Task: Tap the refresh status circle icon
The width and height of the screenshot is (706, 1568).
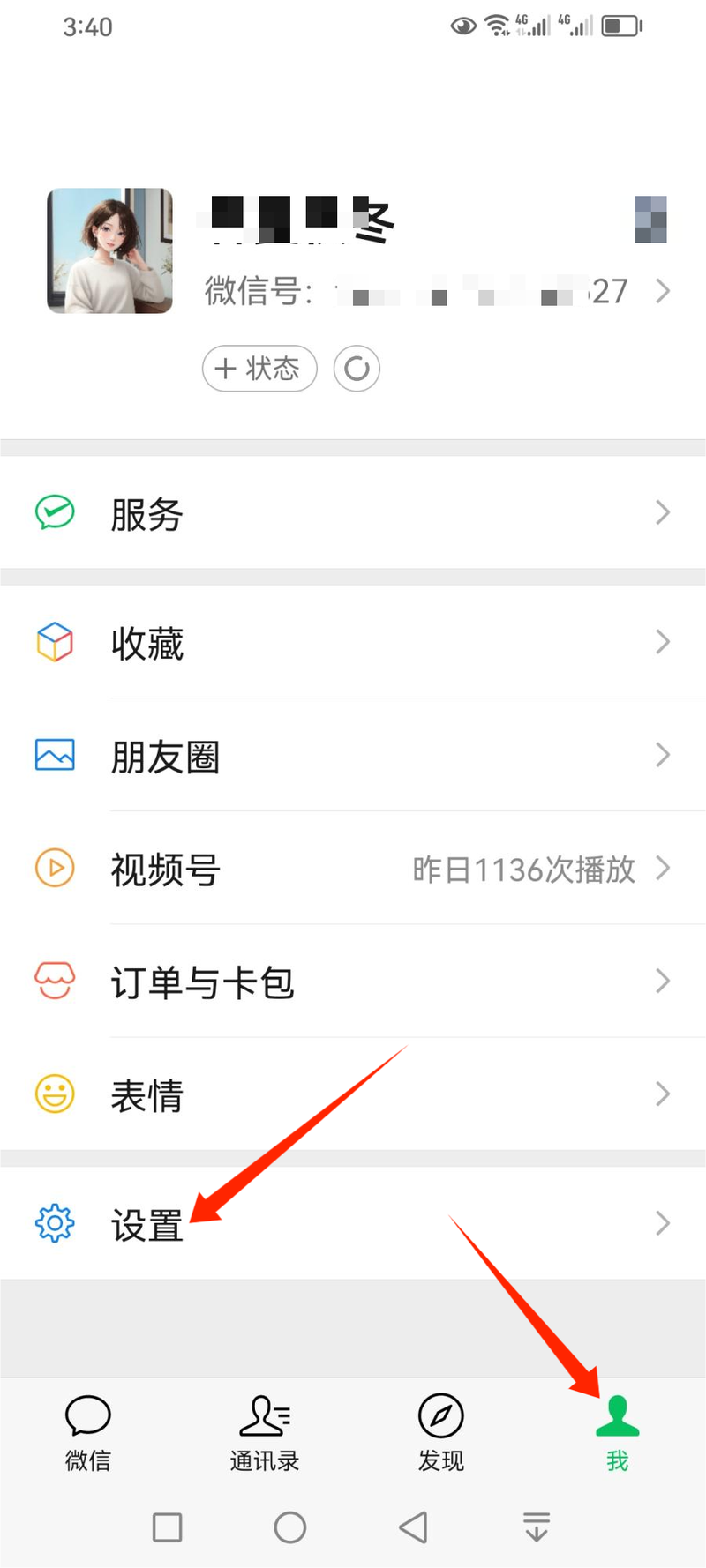Action: pos(357,369)
